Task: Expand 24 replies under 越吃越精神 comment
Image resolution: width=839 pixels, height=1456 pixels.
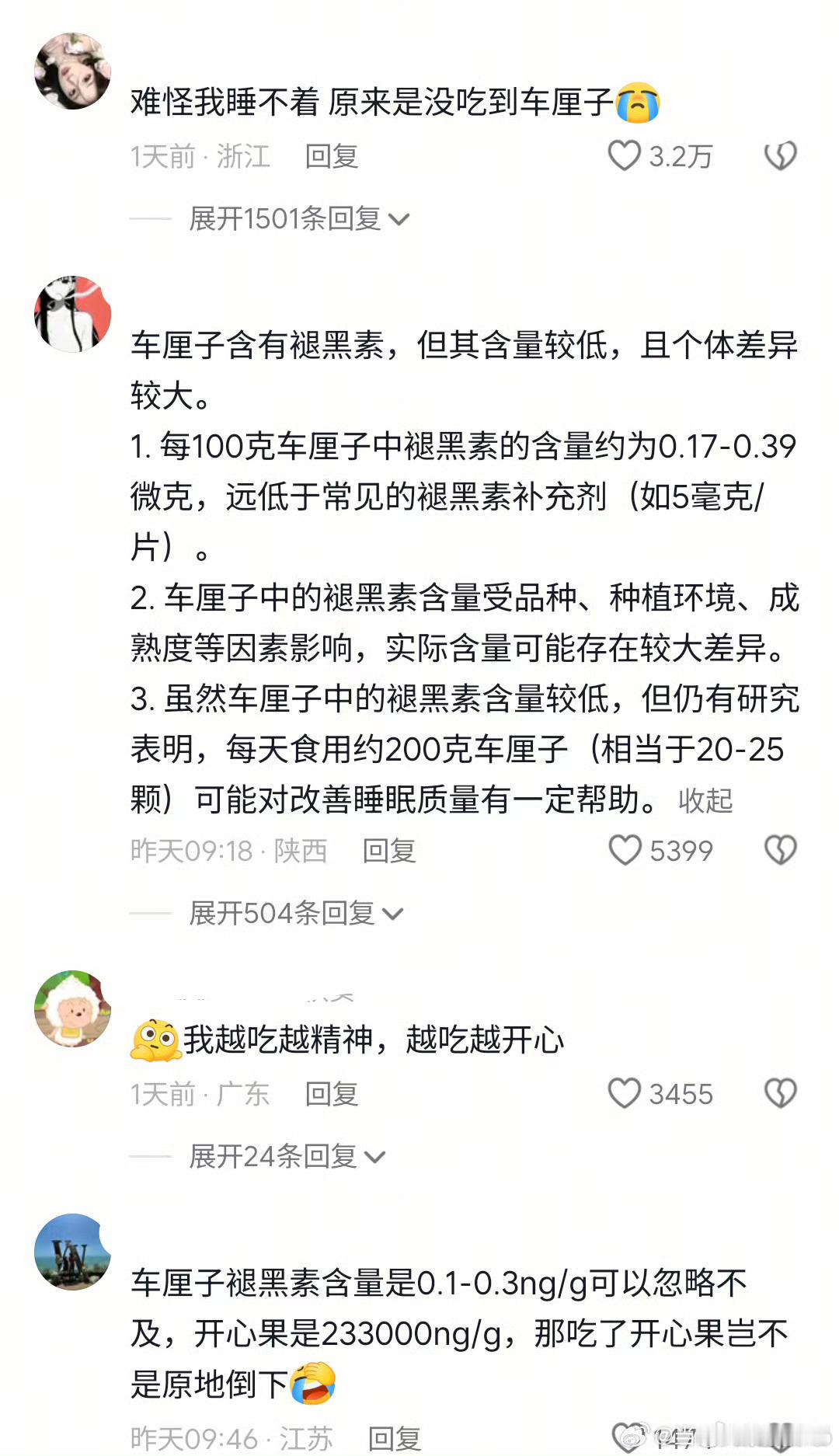Action: point(284,1156)
